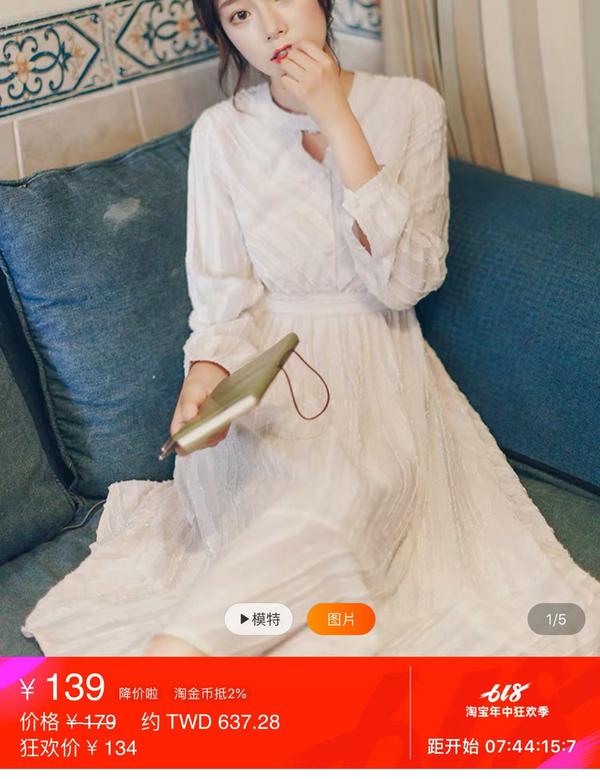Play the 模特 model video
This screenshot has width=600, height=779.
(258, 619)
